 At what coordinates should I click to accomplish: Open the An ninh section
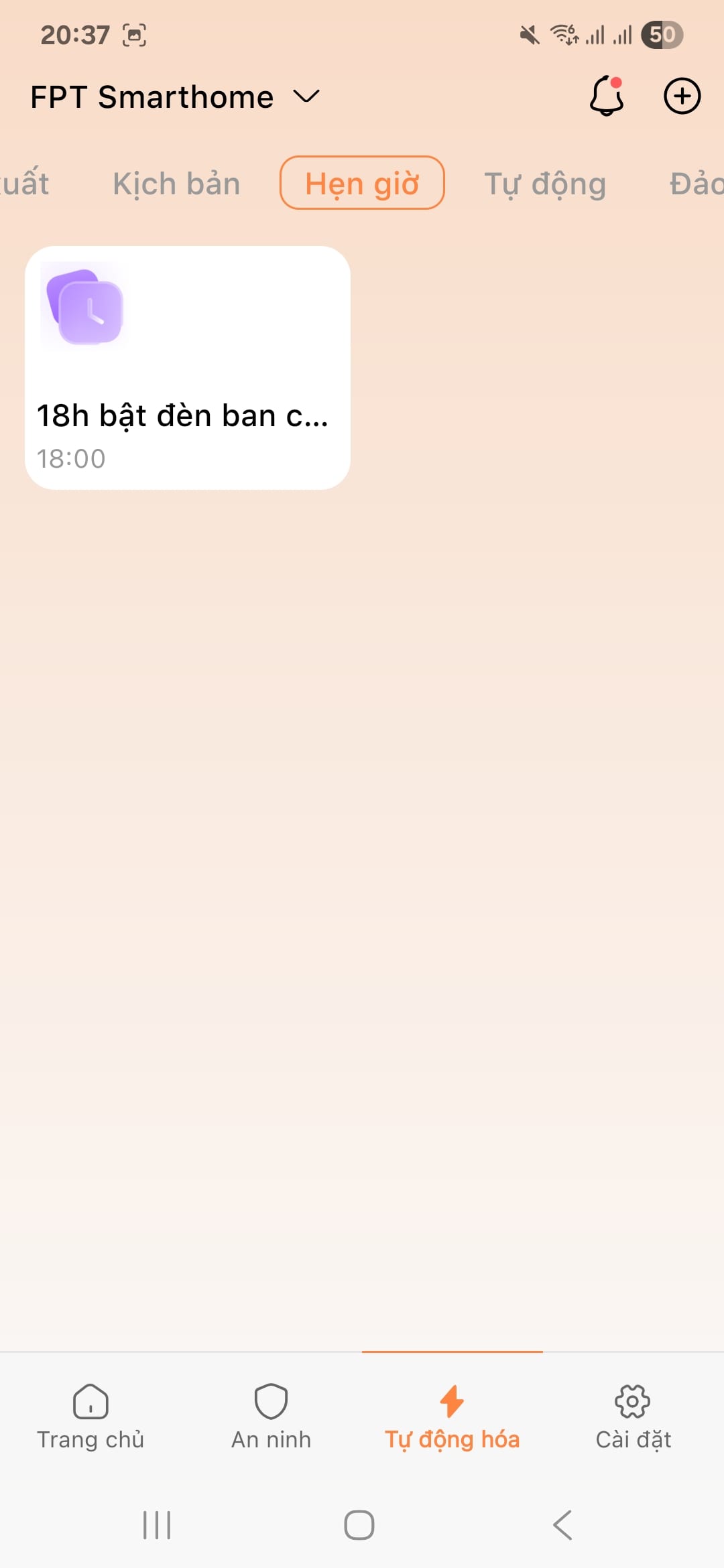coord(271,1416)
